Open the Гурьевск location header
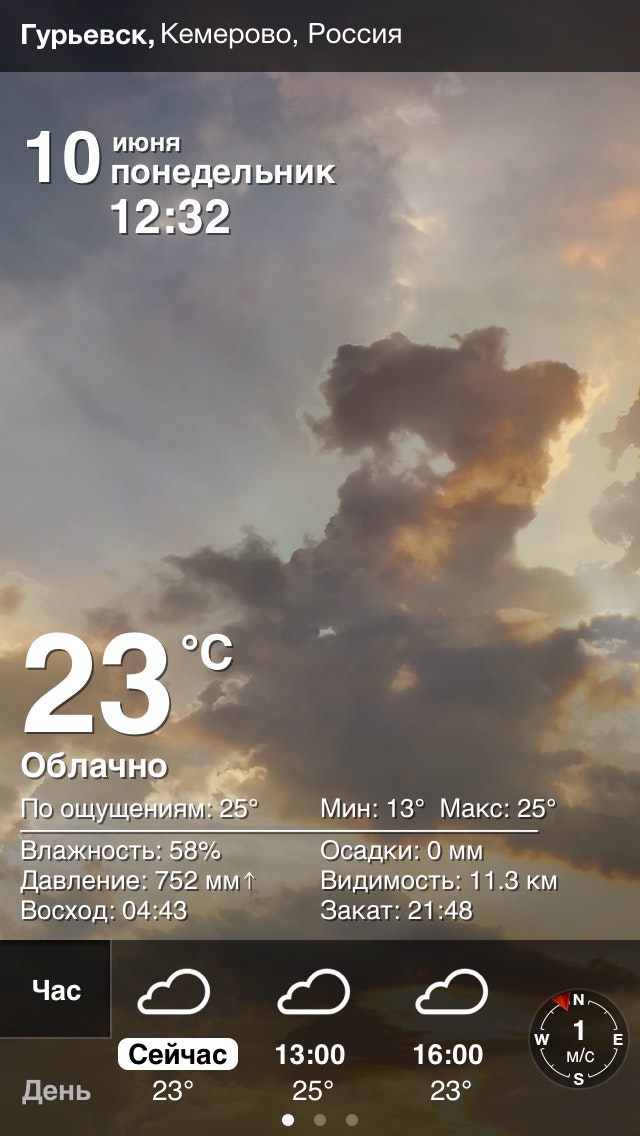This screenshot has width=640, height=1136. 210,35
